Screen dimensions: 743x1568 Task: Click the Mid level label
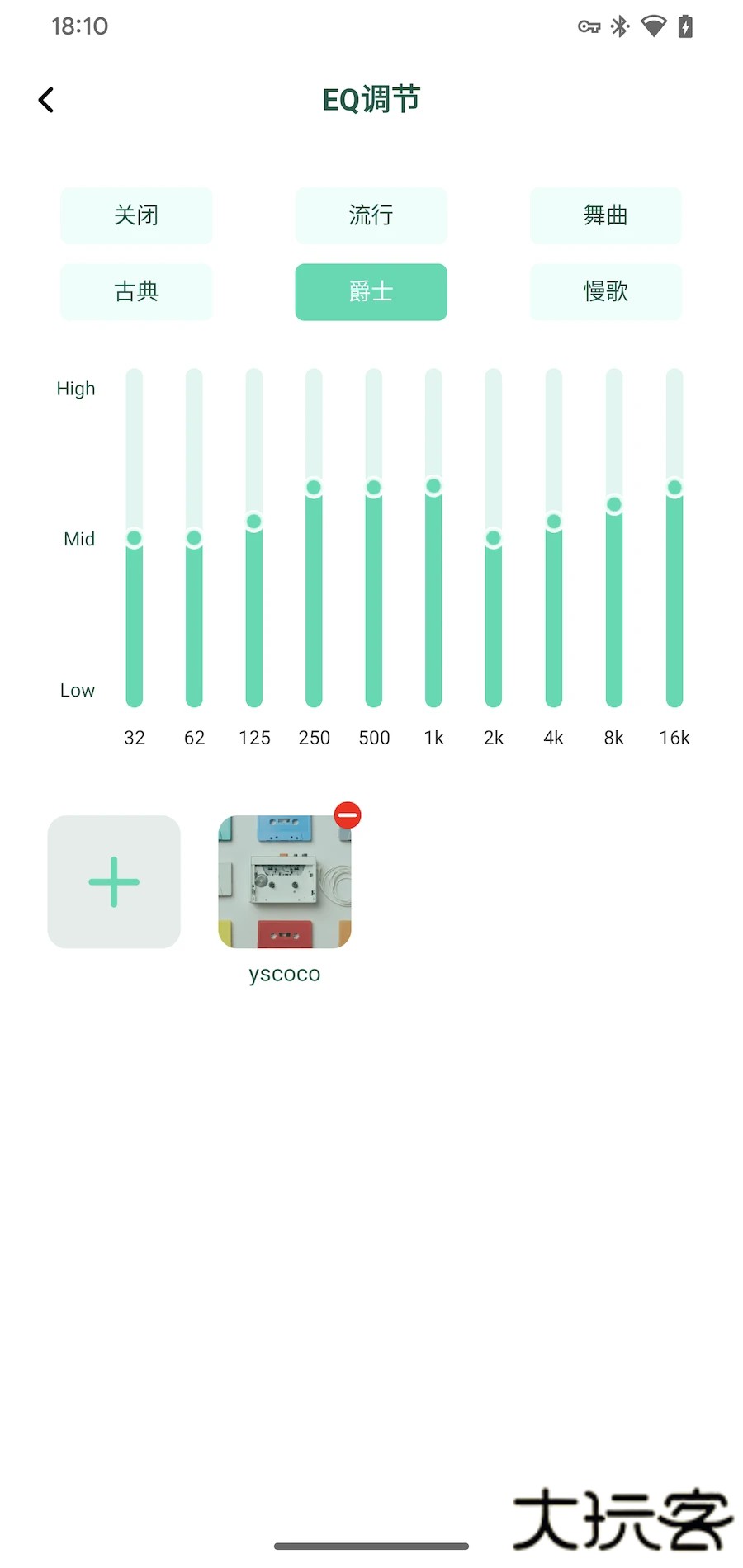(x=78, y=539)
